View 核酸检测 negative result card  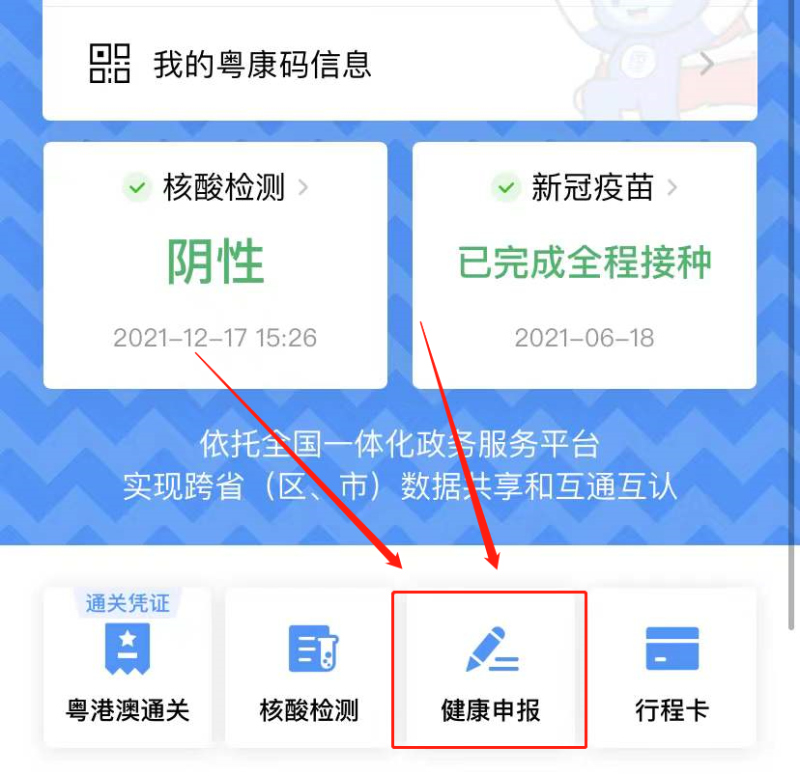click(x=215, y=264)
